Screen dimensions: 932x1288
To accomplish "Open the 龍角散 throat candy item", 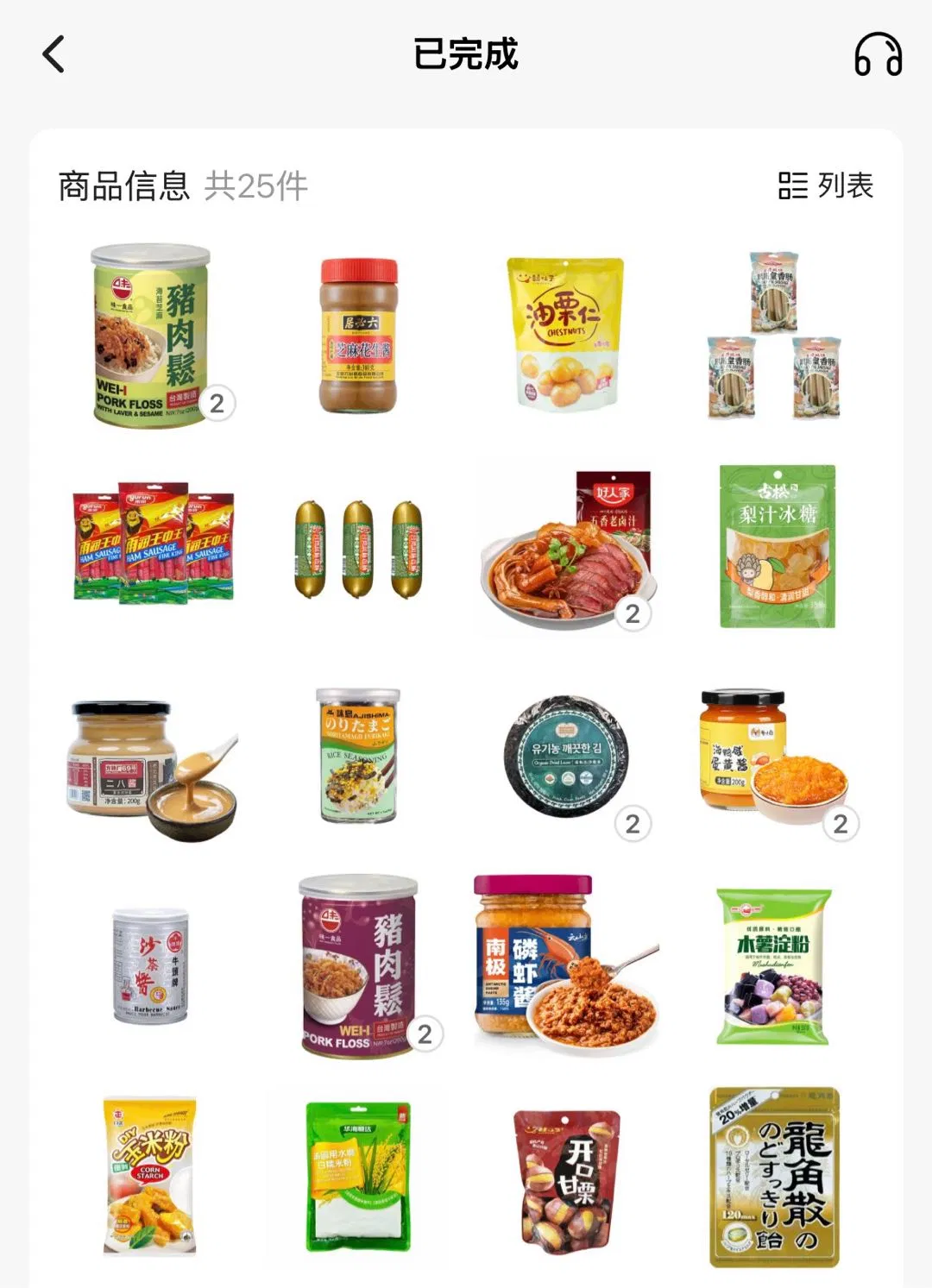I will point(774,1176).
